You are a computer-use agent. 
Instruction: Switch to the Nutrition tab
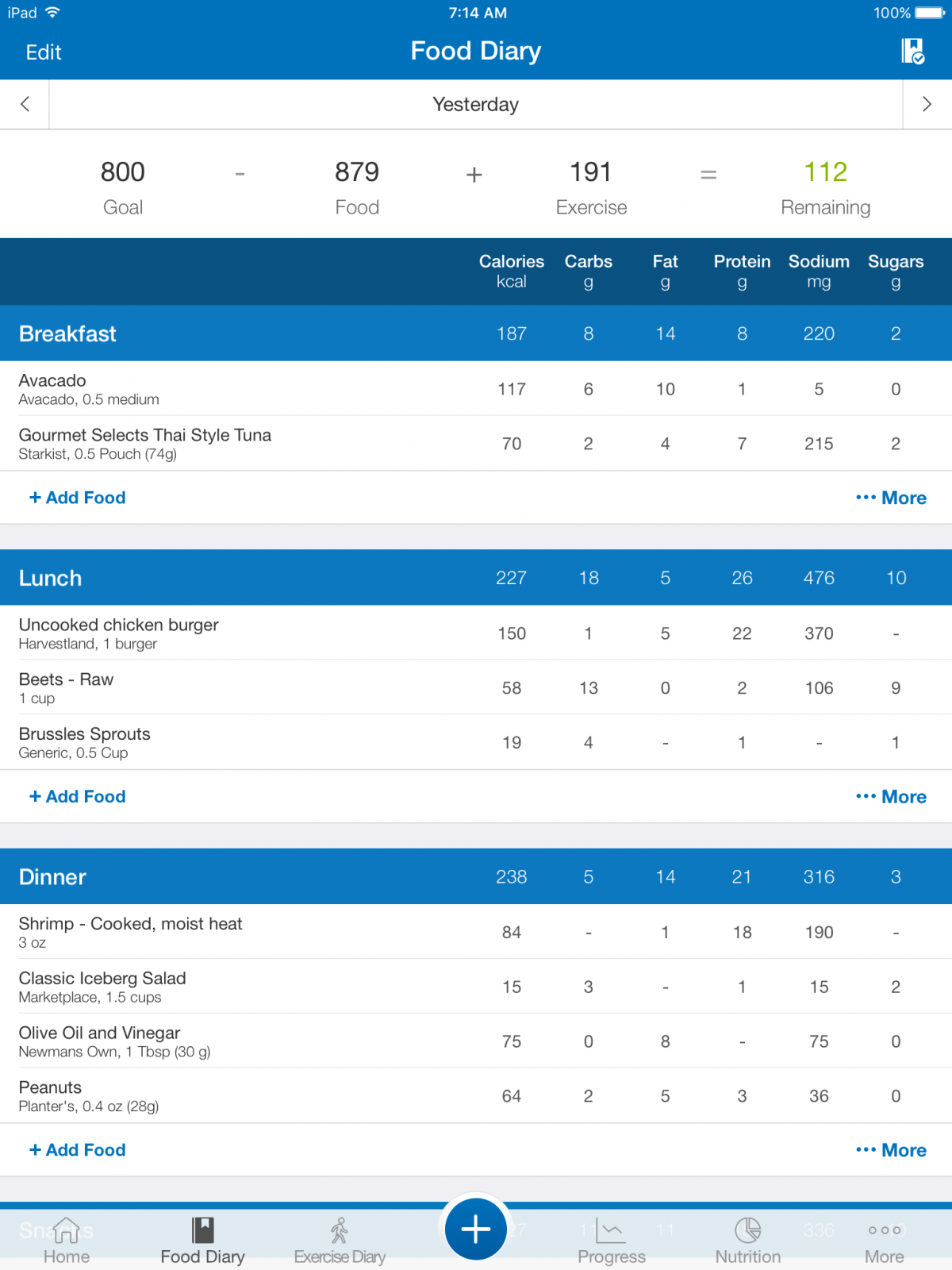[748, 1241]
